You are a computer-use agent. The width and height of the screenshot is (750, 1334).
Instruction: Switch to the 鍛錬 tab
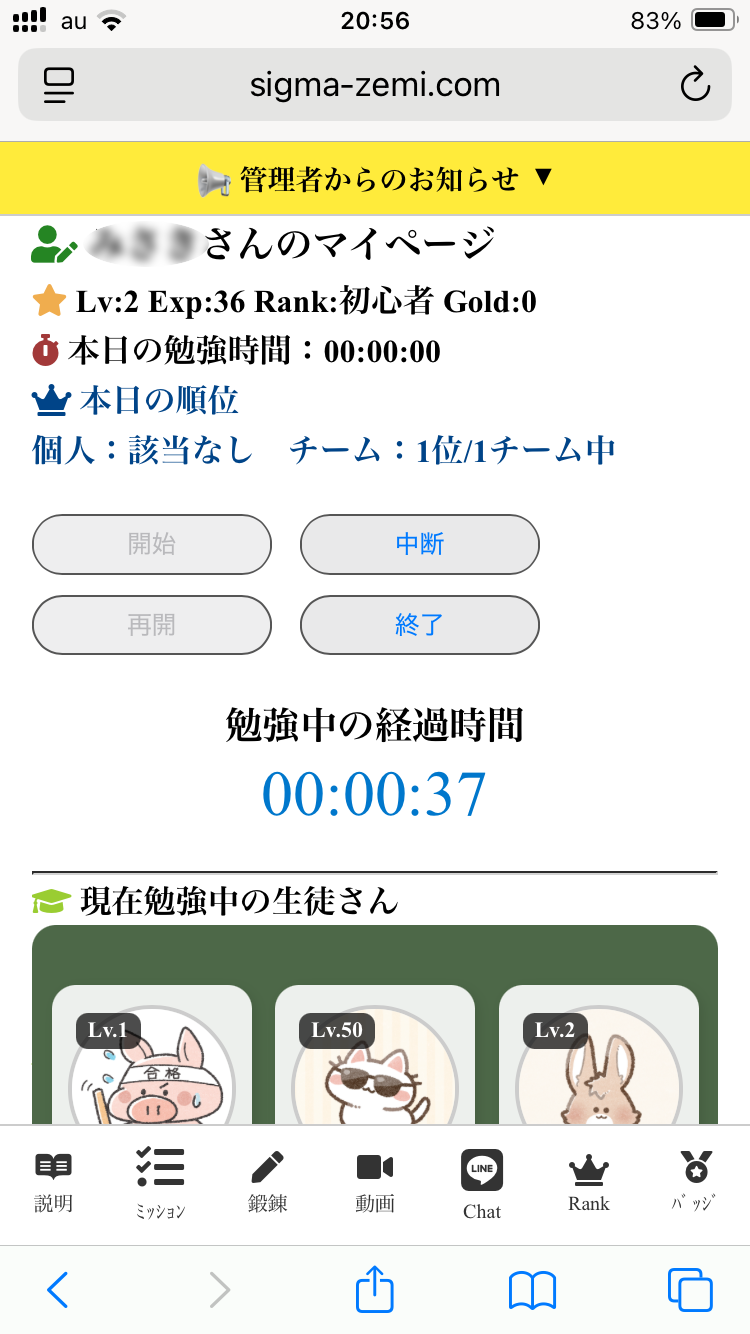coord(268,1182)
